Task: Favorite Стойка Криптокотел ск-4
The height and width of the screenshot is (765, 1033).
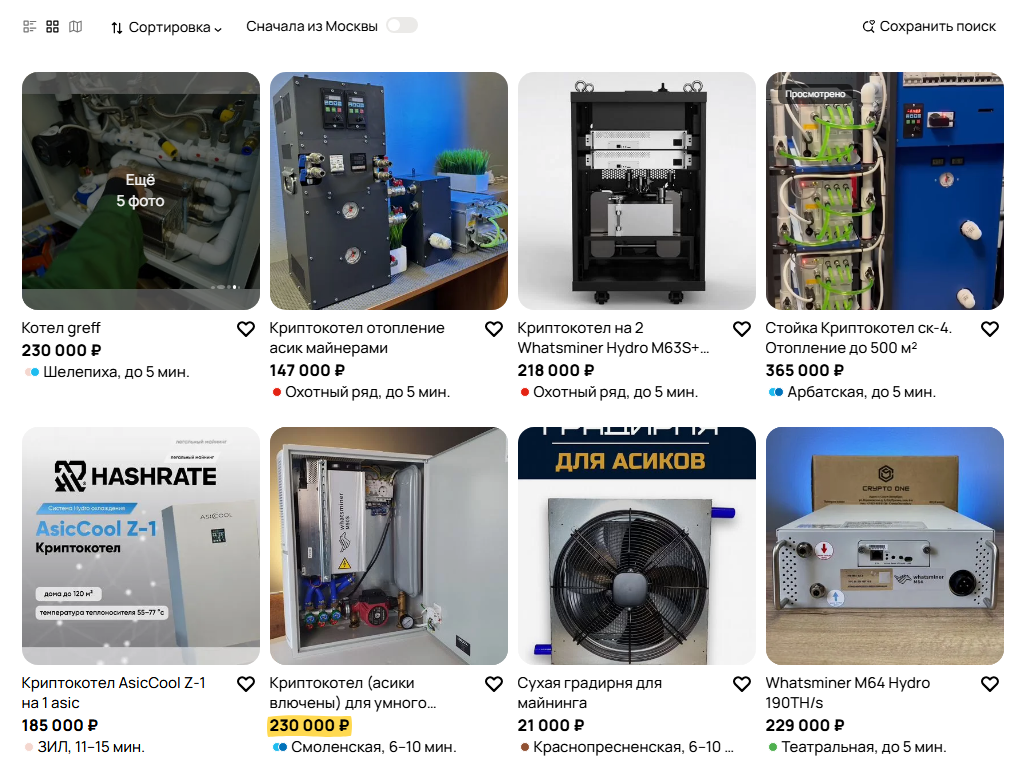Action: [990, 329]
